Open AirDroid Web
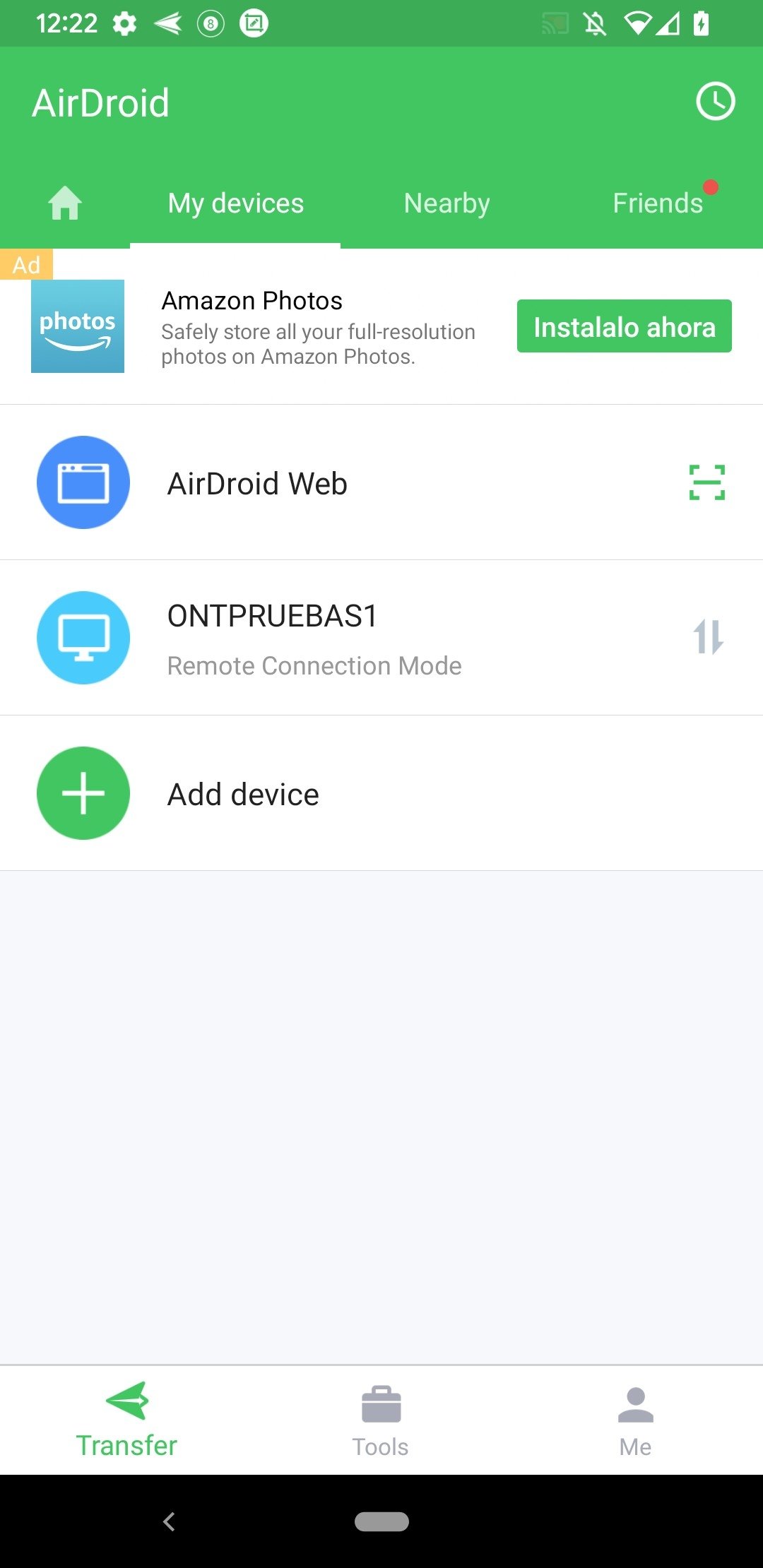This screenshot has width=763, height=1568. pos(257,484)
